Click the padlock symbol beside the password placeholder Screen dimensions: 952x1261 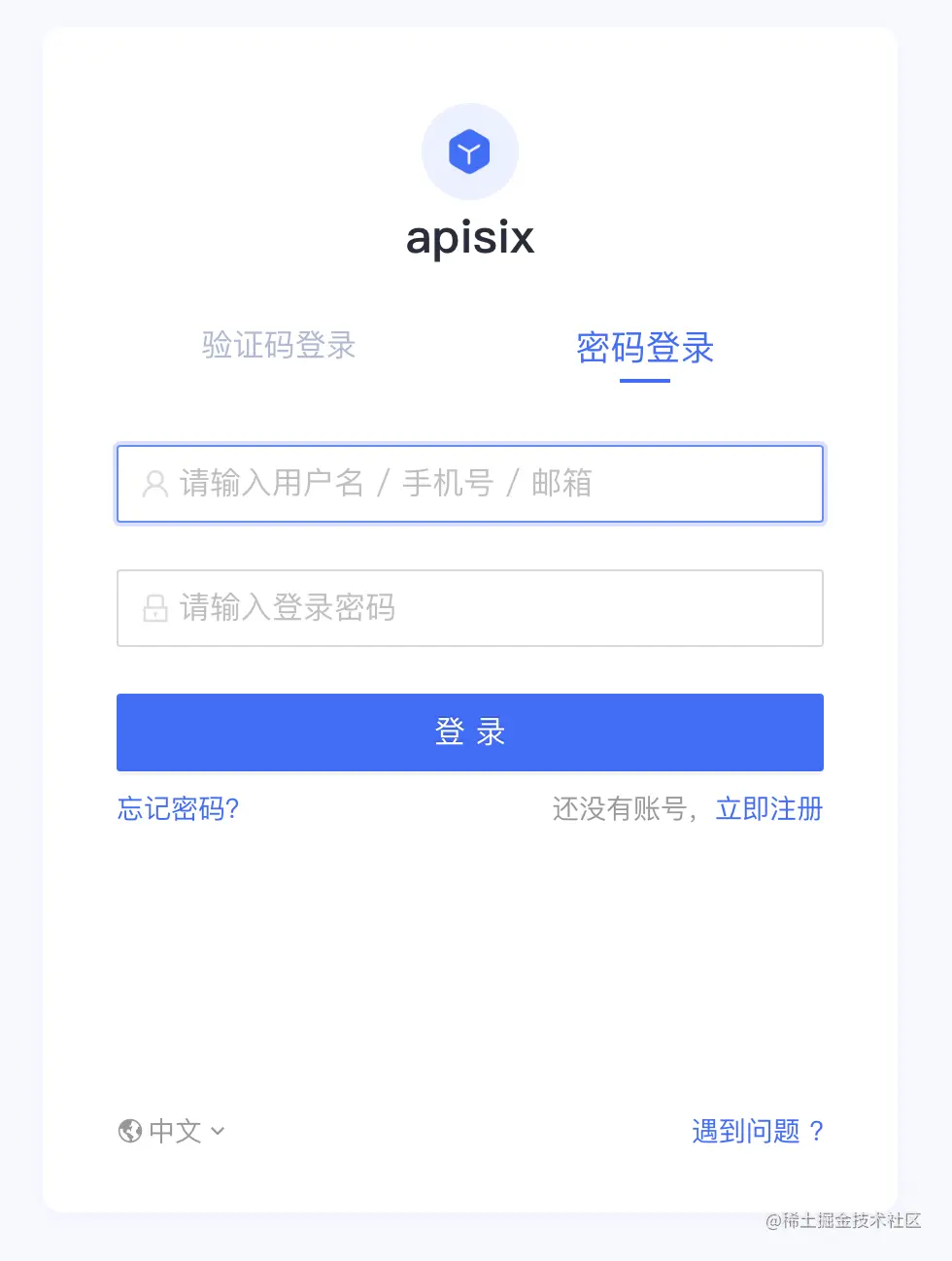tap(155, 608)
